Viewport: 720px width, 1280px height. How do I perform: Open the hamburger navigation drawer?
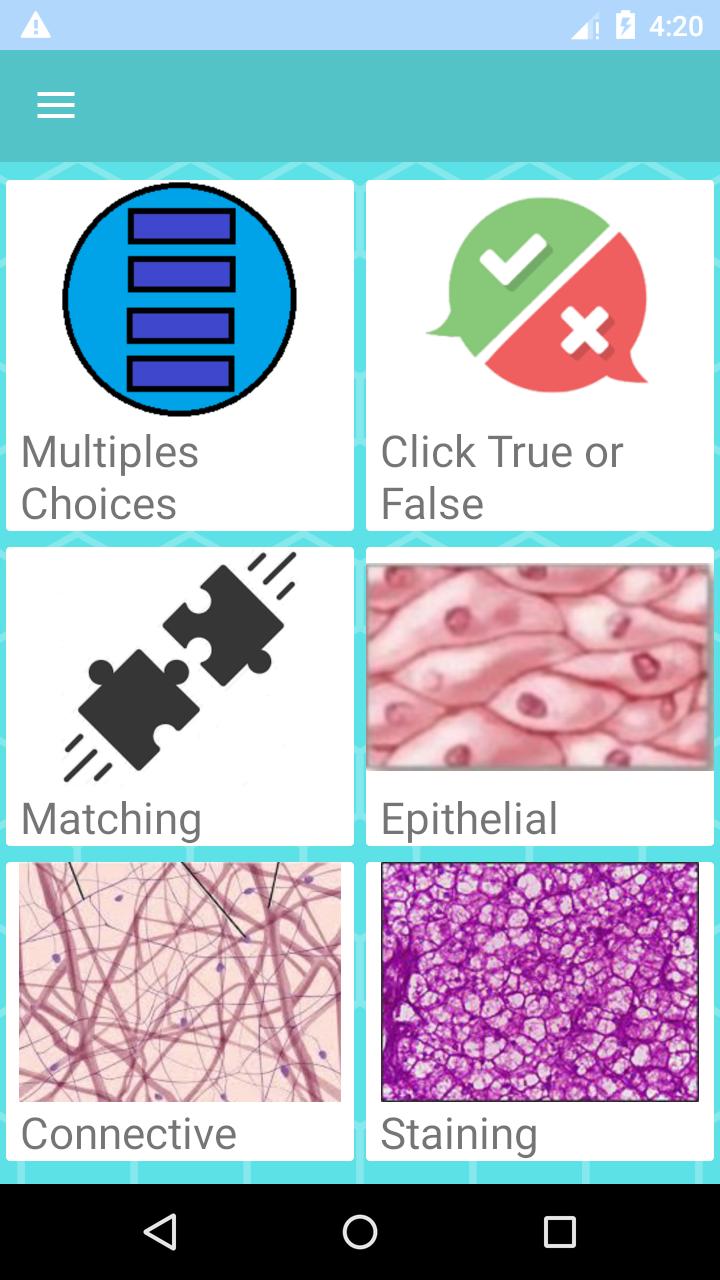point(56,105)
